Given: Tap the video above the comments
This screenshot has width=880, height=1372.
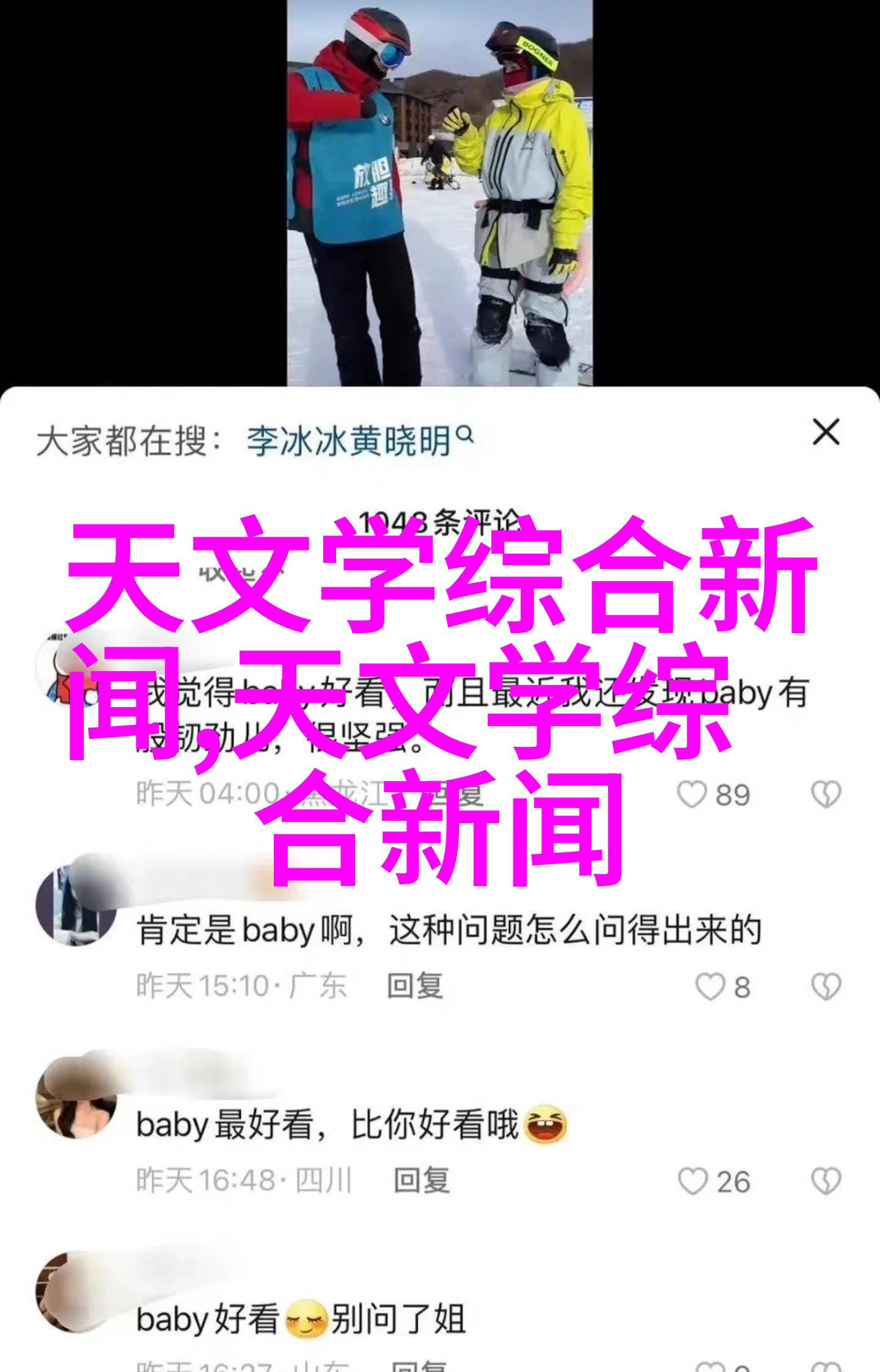Looking at the screenshot, I should 439,193.
